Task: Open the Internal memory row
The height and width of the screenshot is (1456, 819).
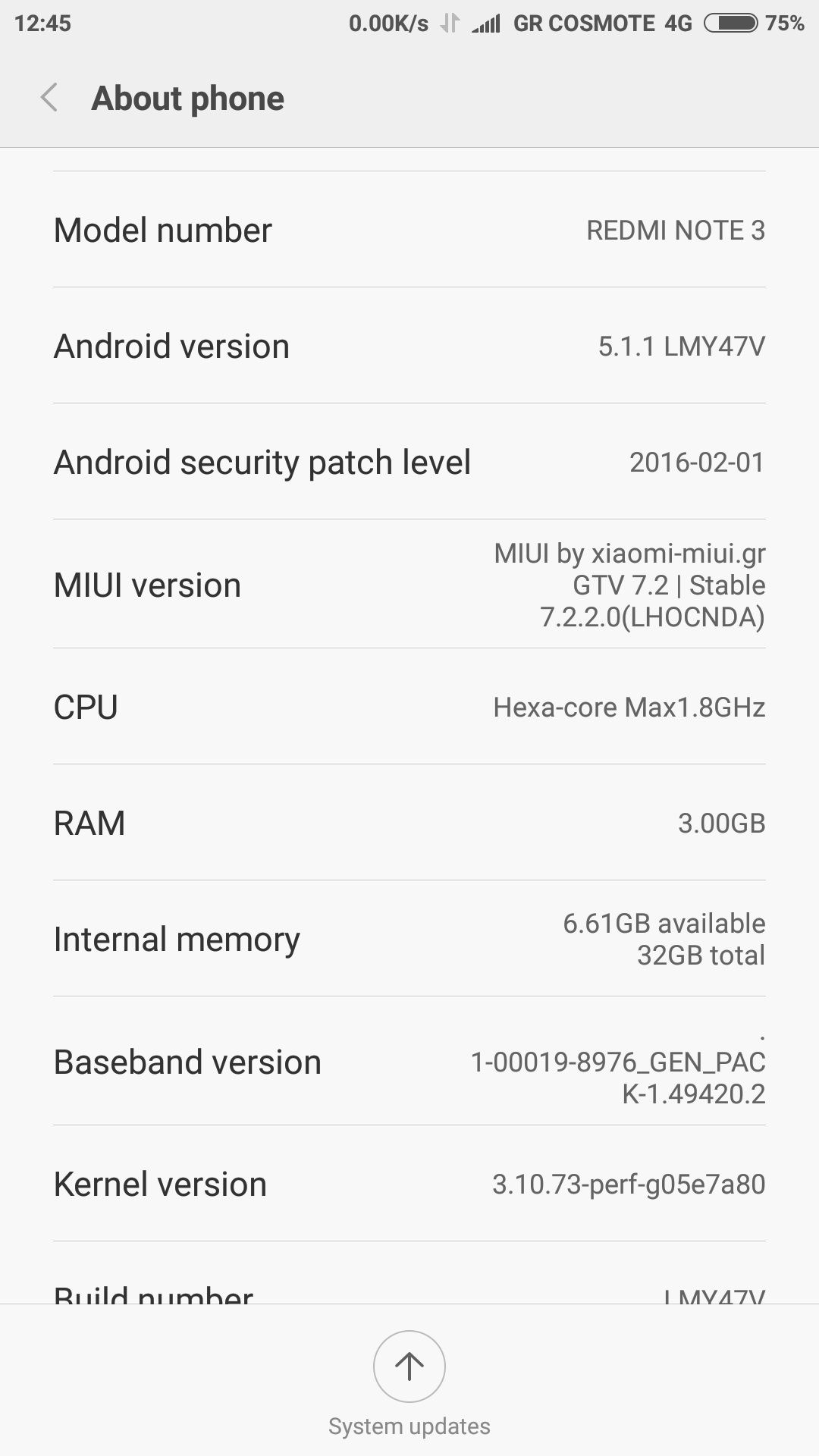Action: click(x=409, y=939)
